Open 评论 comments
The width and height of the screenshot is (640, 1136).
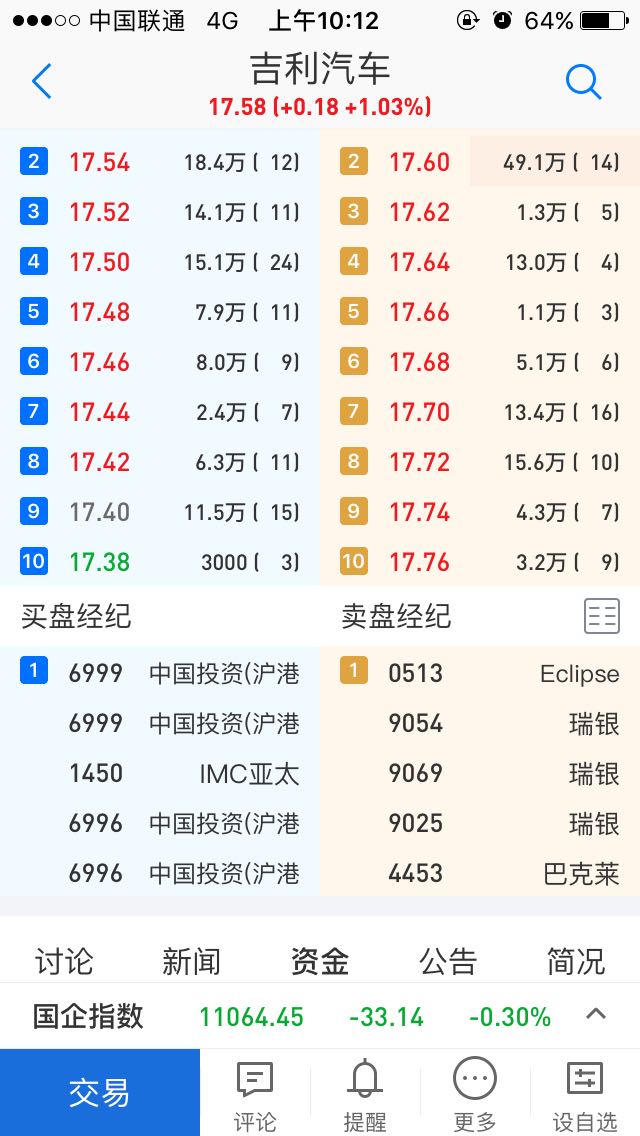pos(255,1095)
